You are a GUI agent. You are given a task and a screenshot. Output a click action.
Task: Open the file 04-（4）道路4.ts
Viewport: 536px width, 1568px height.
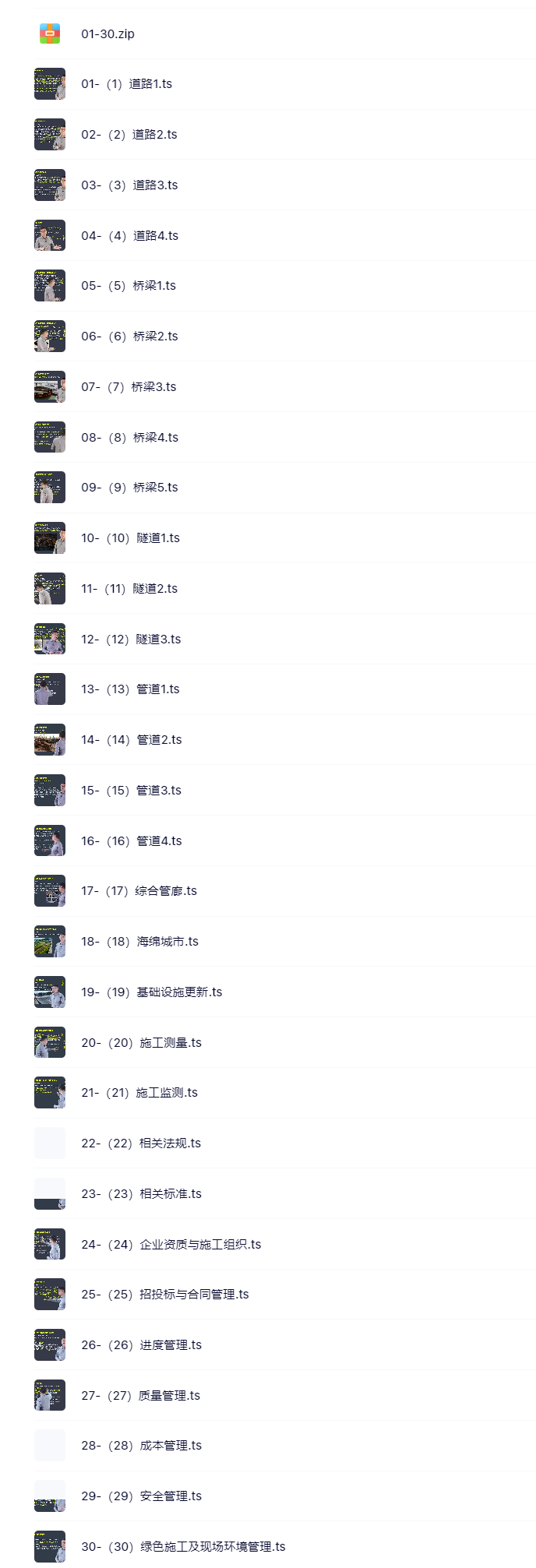point(129,236)
